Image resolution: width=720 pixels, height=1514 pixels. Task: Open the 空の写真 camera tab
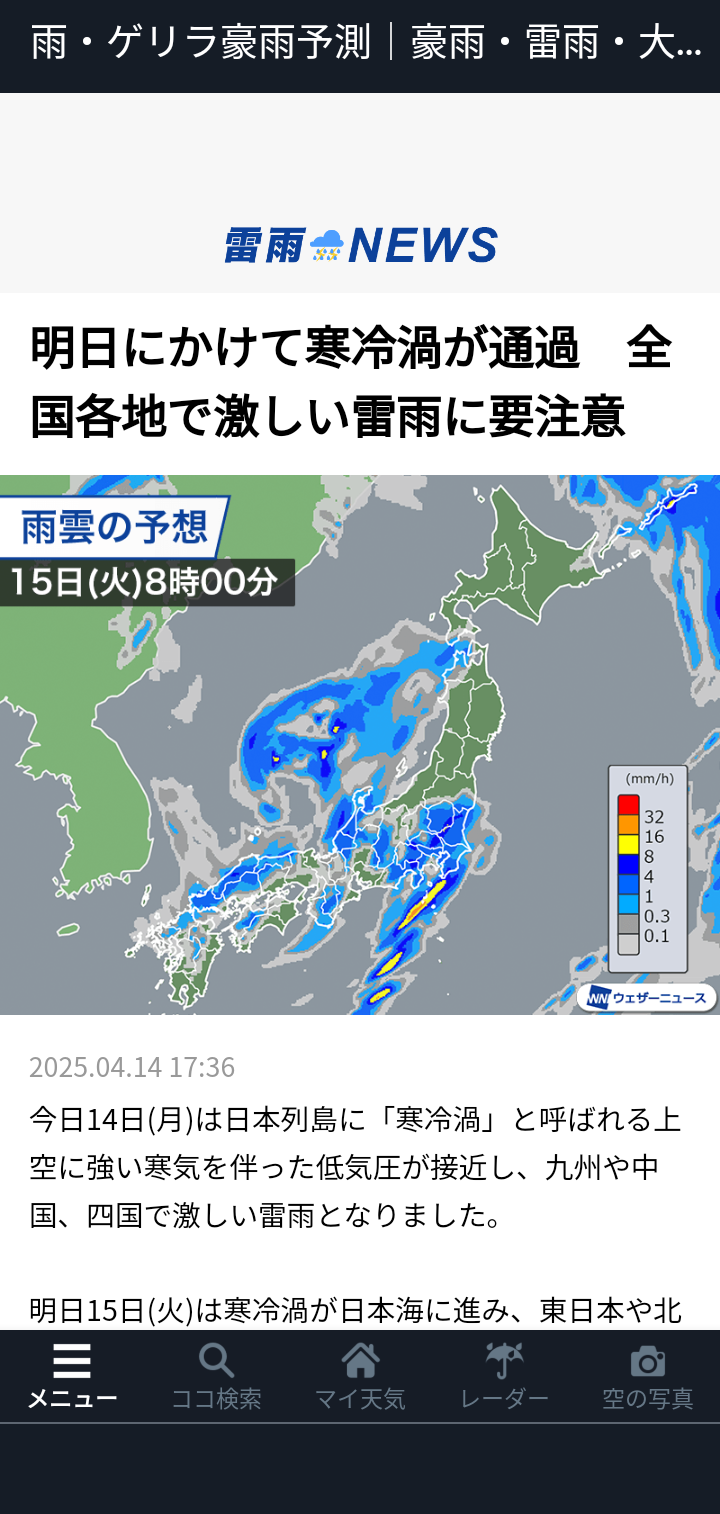pyautogui.click(x=647, y=1376)
